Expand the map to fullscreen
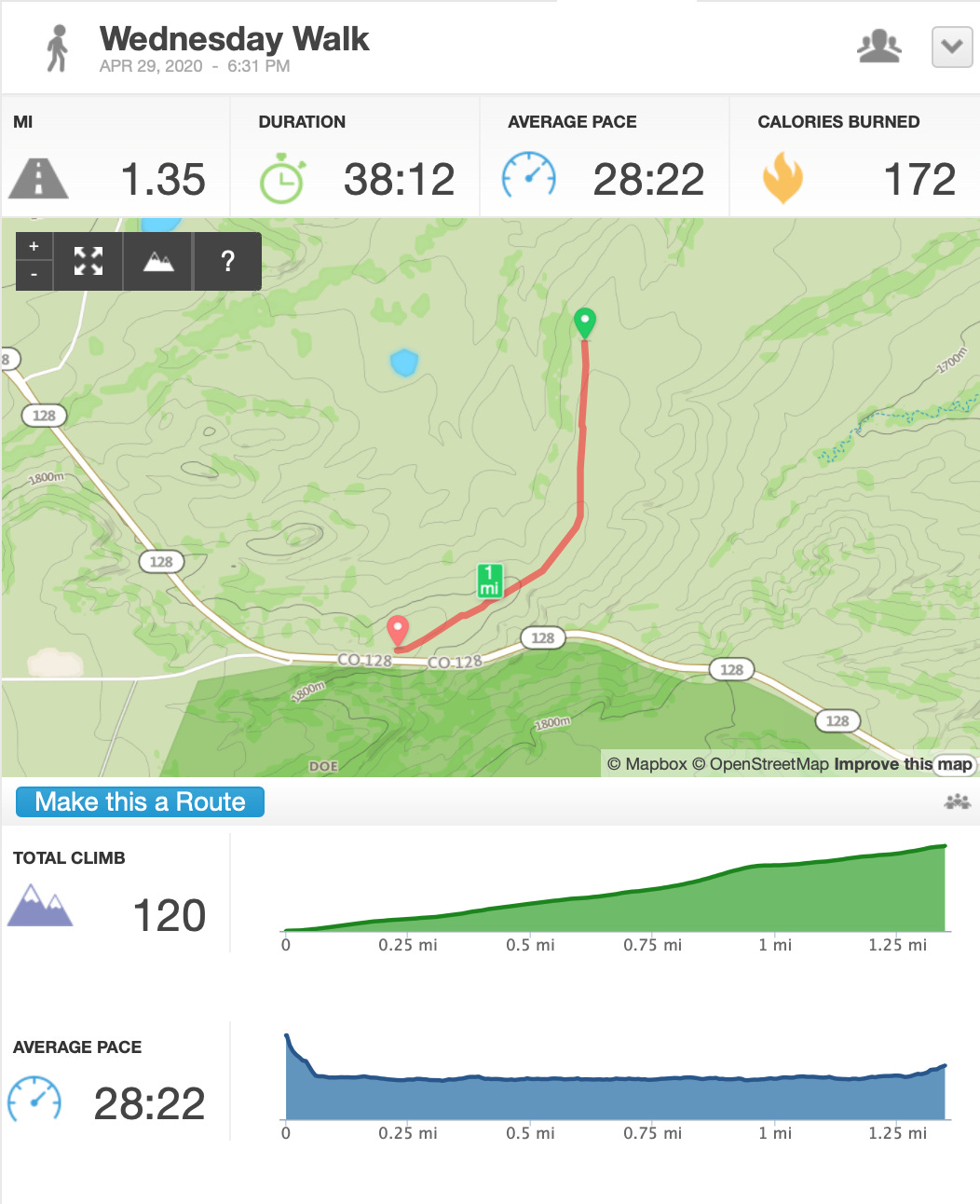This screenshot has width=980, height=1204. point(88,261)
